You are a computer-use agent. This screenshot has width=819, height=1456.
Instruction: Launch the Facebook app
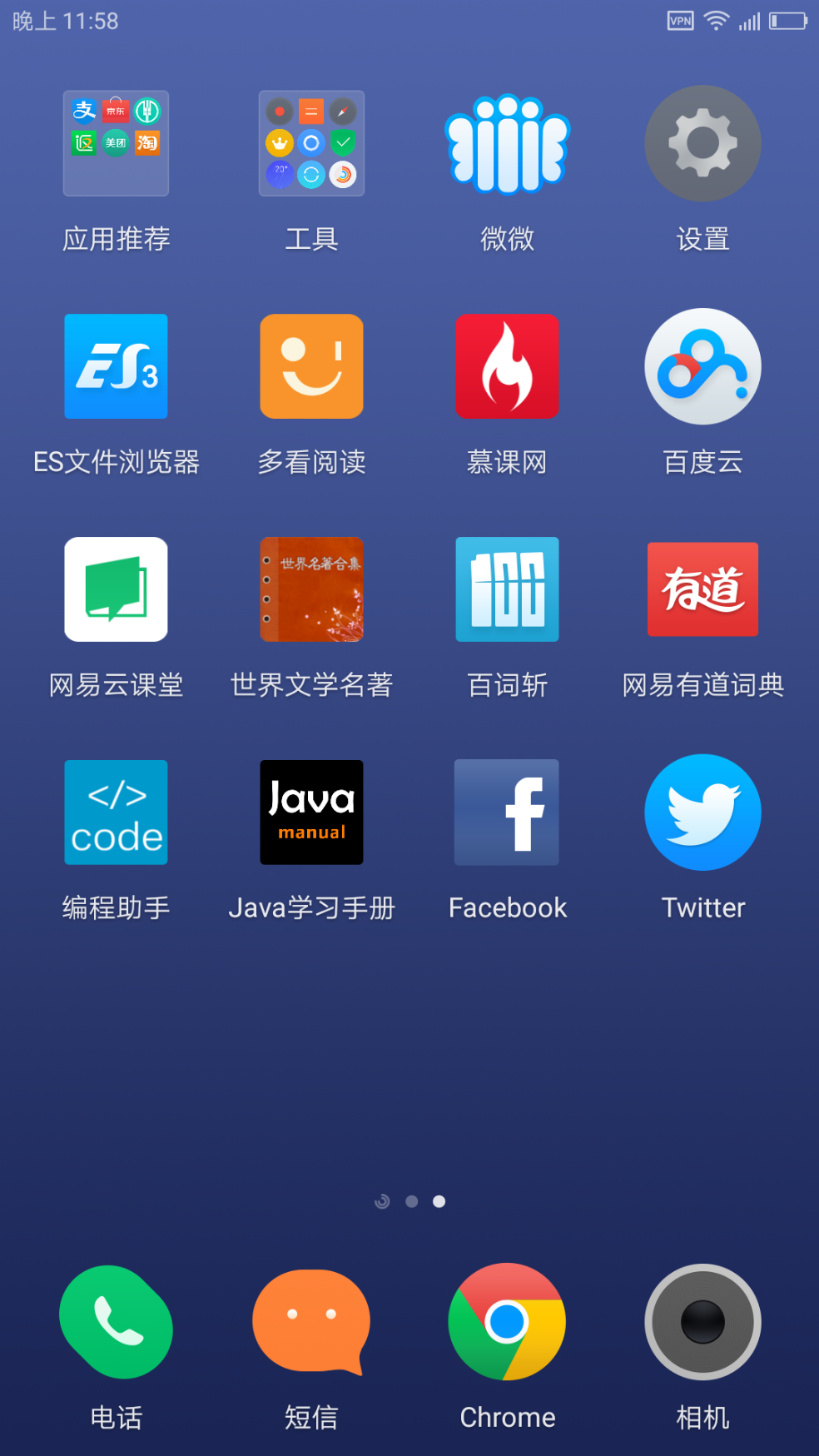(507, 812)
